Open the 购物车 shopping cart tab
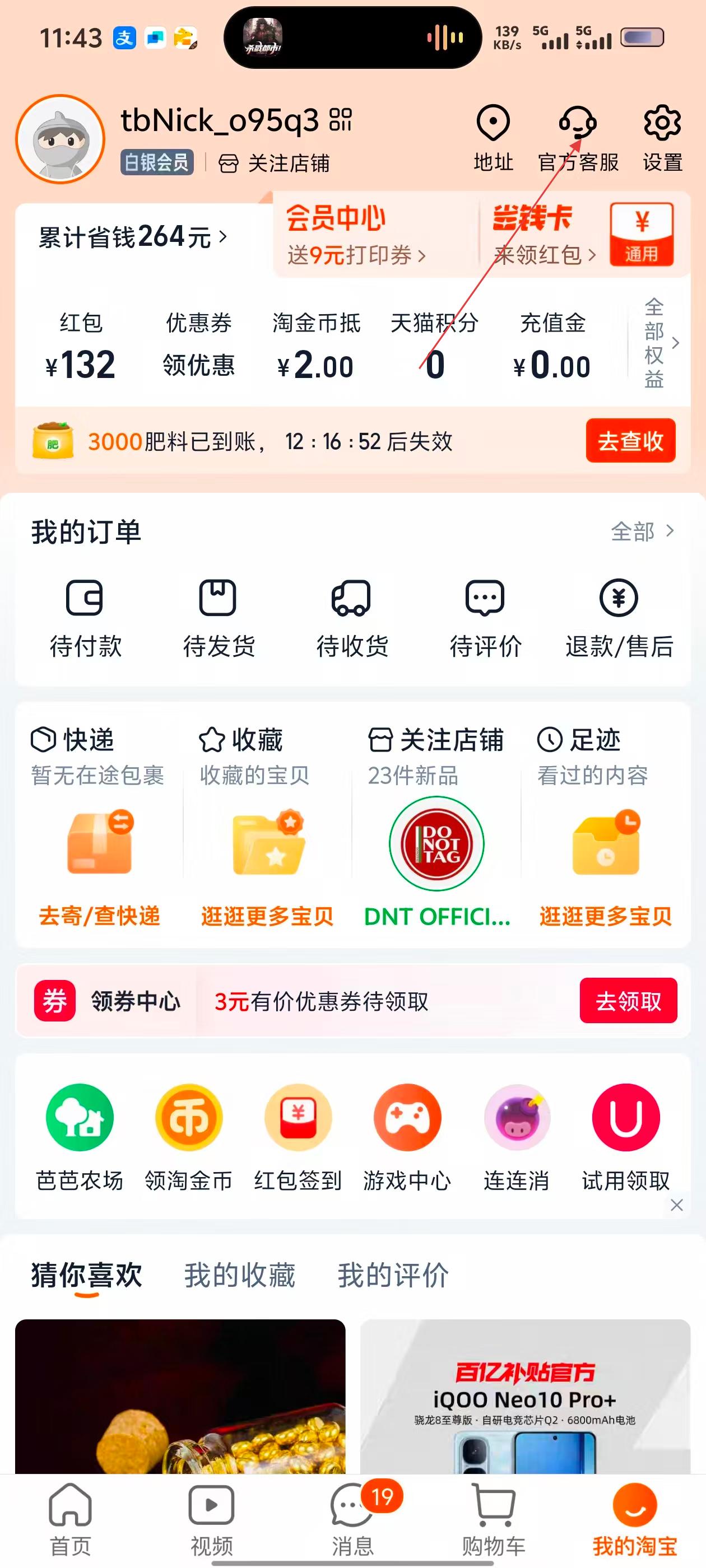Image resolution: width=706 pixels, height=1568 pixels. 494,1518
